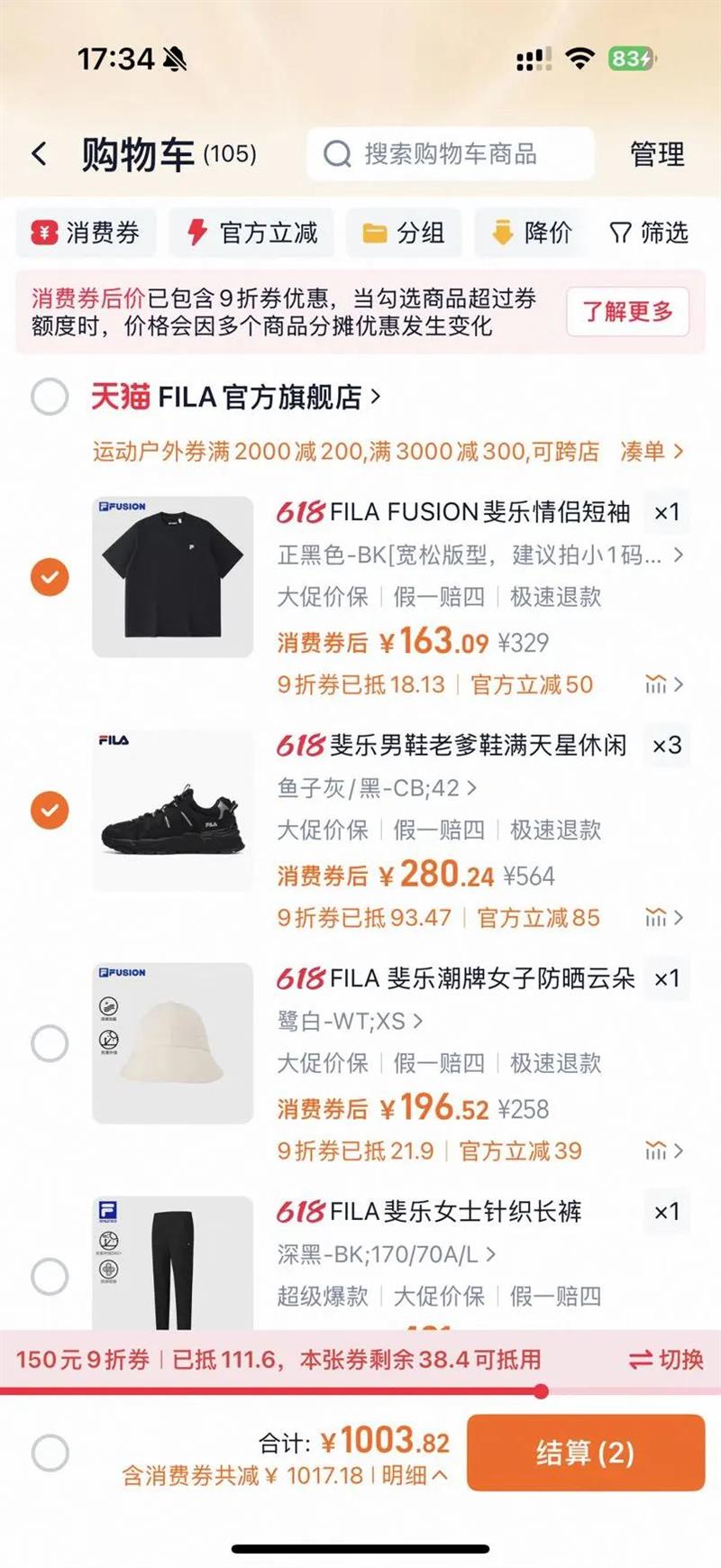This screenshot has height=1568, width=721.
Task: Change the 鱼子灰/黑-CB;42 shoe variant
Action: pos(377,788)
